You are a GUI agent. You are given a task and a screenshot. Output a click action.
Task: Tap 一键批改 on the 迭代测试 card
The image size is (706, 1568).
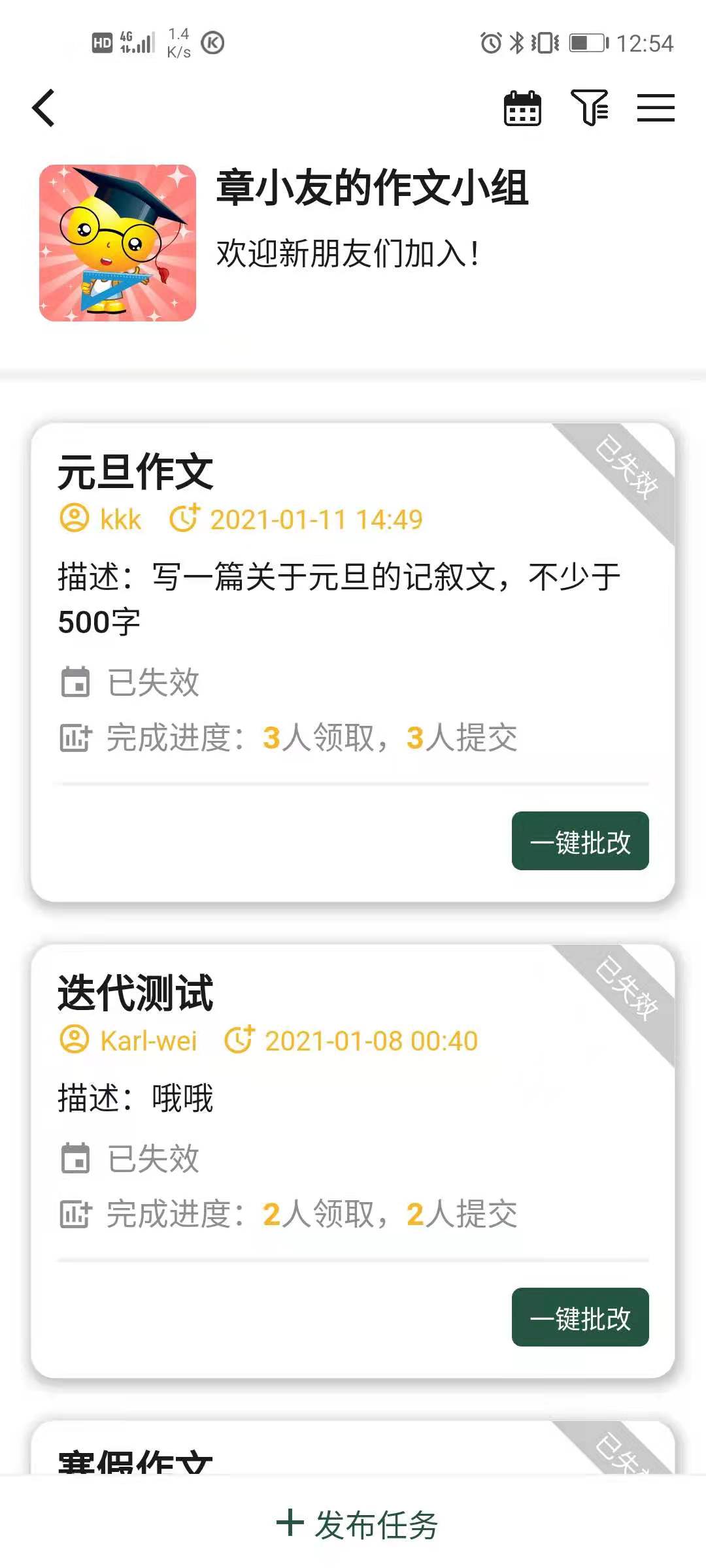(580, 1317)
